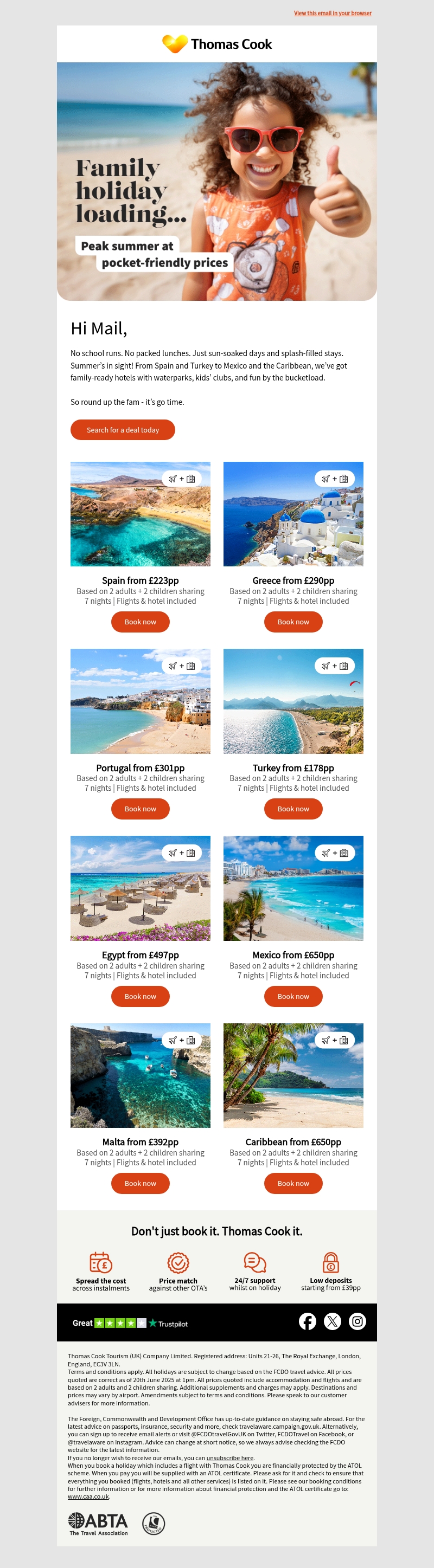
Task: Visit the Thomas Cook Facebook page
Action: 307,1321
